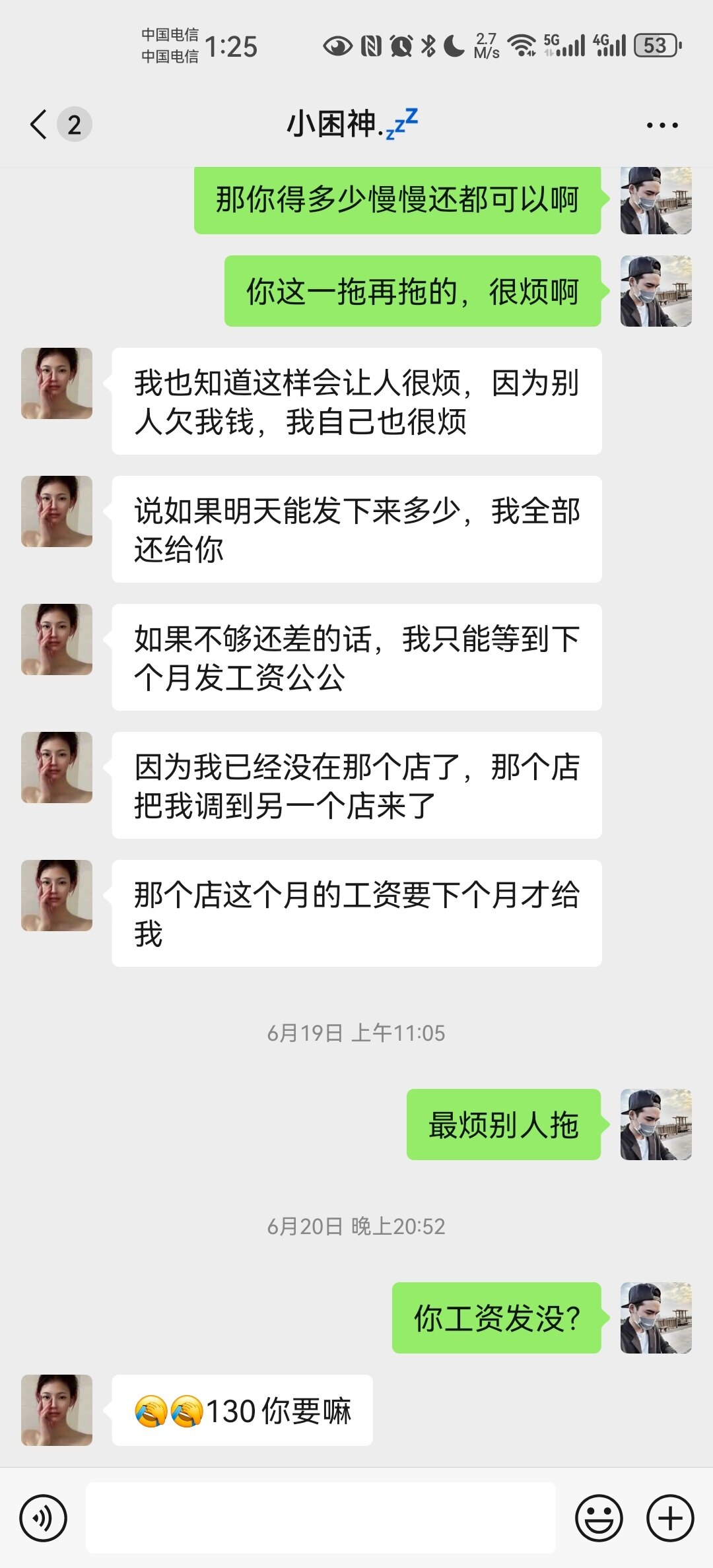
Task: Open my avatar beside "你工资发没?" message
Action: (x=656, y=1317)
